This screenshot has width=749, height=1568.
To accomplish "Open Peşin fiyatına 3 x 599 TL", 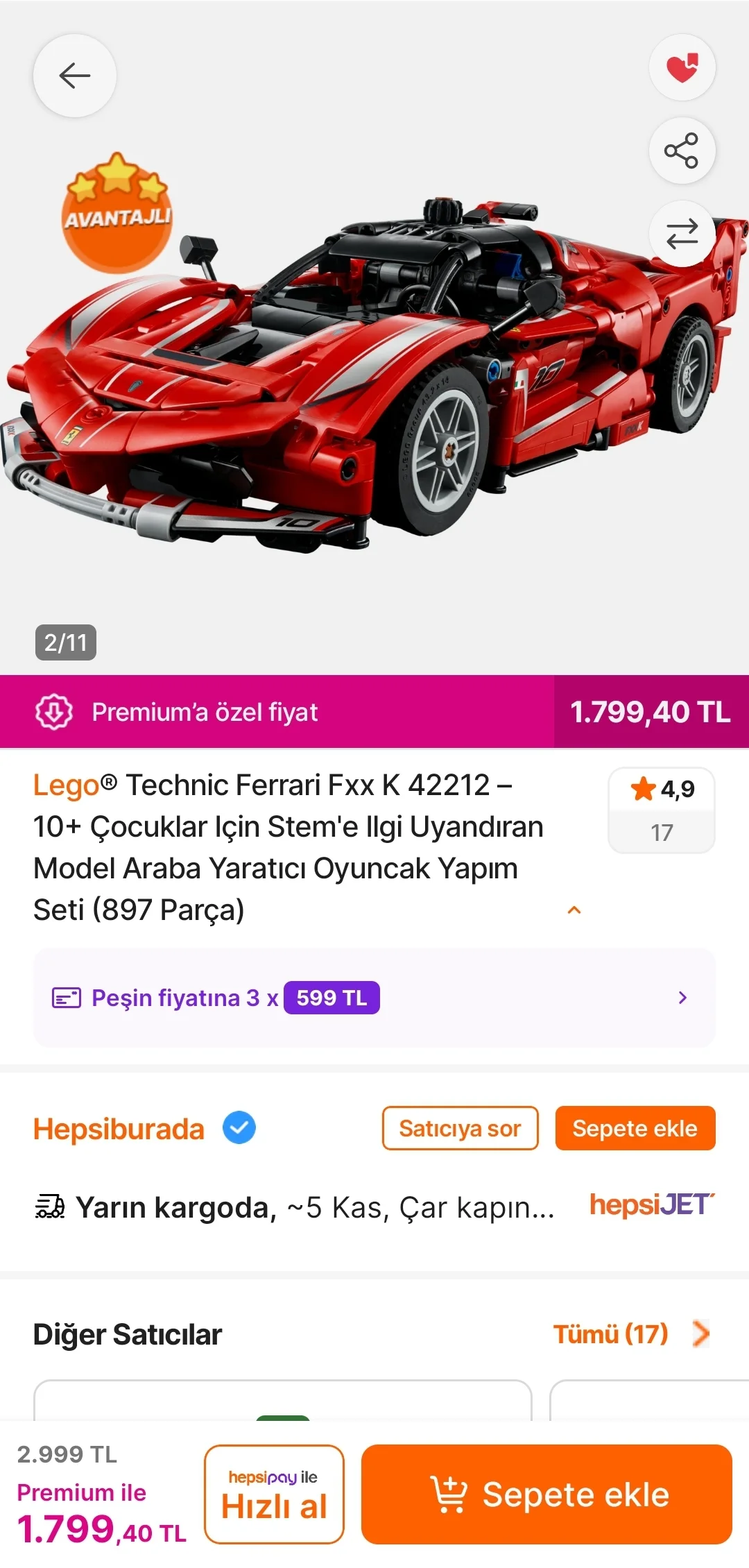I will coord(374,998).
